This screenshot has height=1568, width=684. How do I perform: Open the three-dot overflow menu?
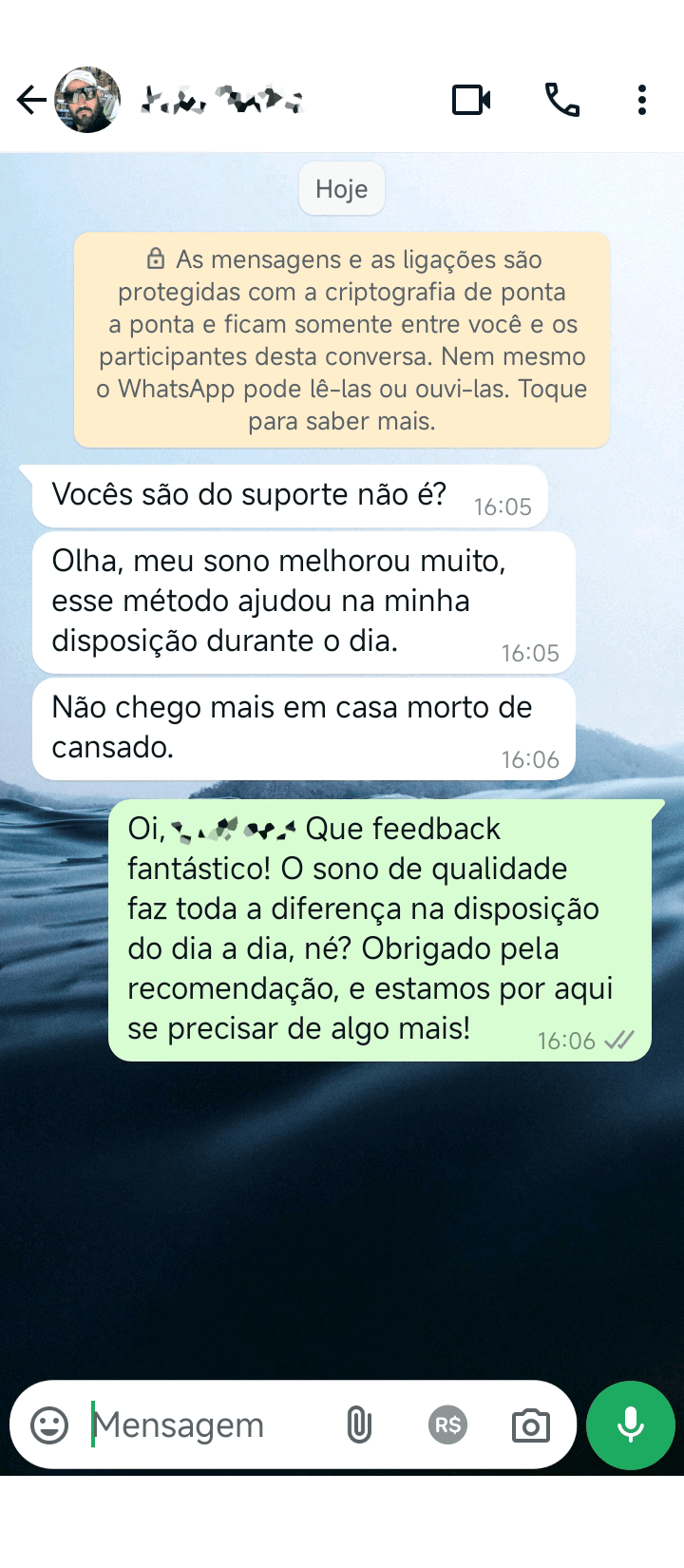tap(642, 100)
